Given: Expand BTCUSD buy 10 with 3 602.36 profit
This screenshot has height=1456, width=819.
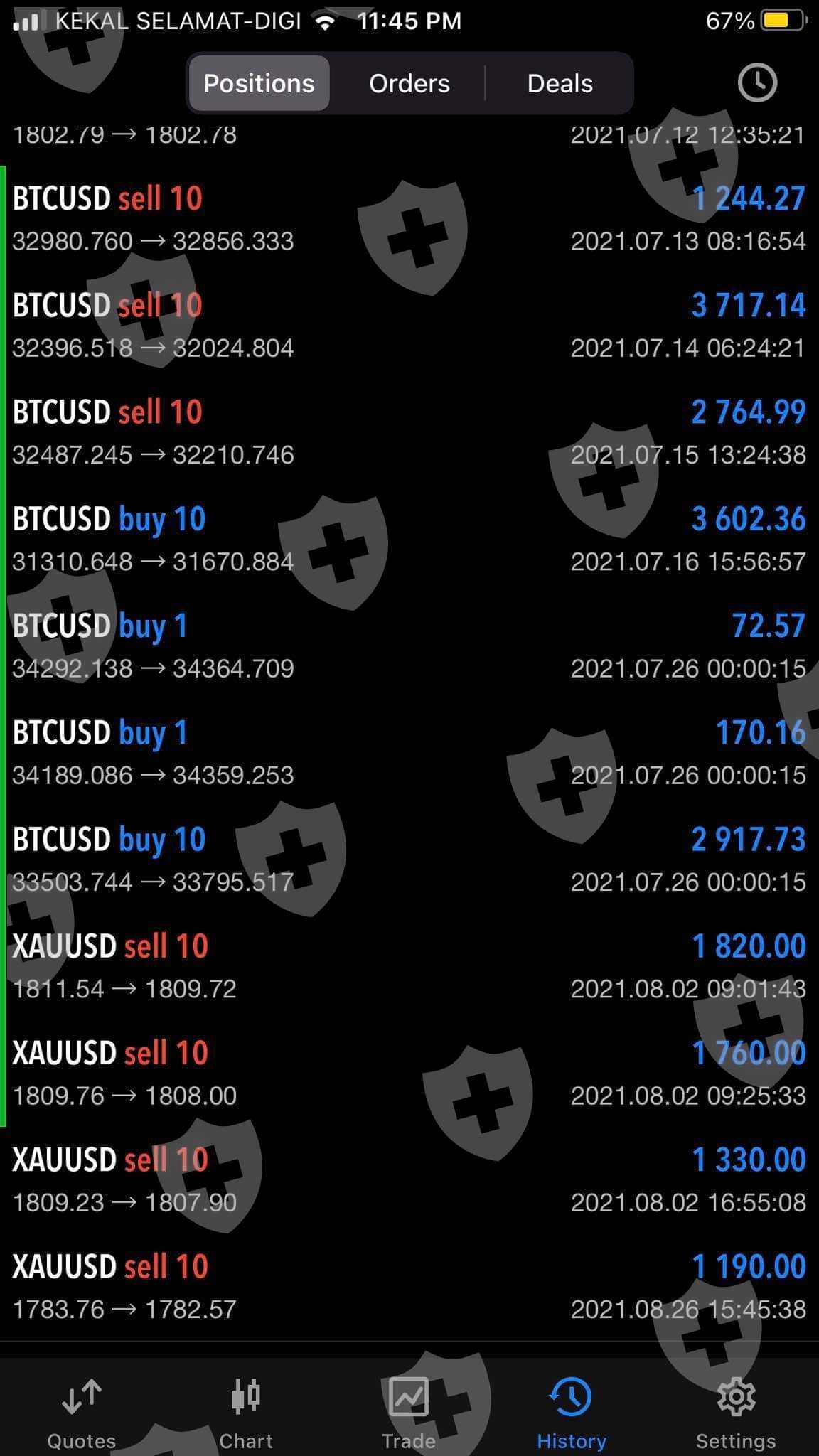Looking at the screenshot, I should pyautogui.click(x=409, y=540).
